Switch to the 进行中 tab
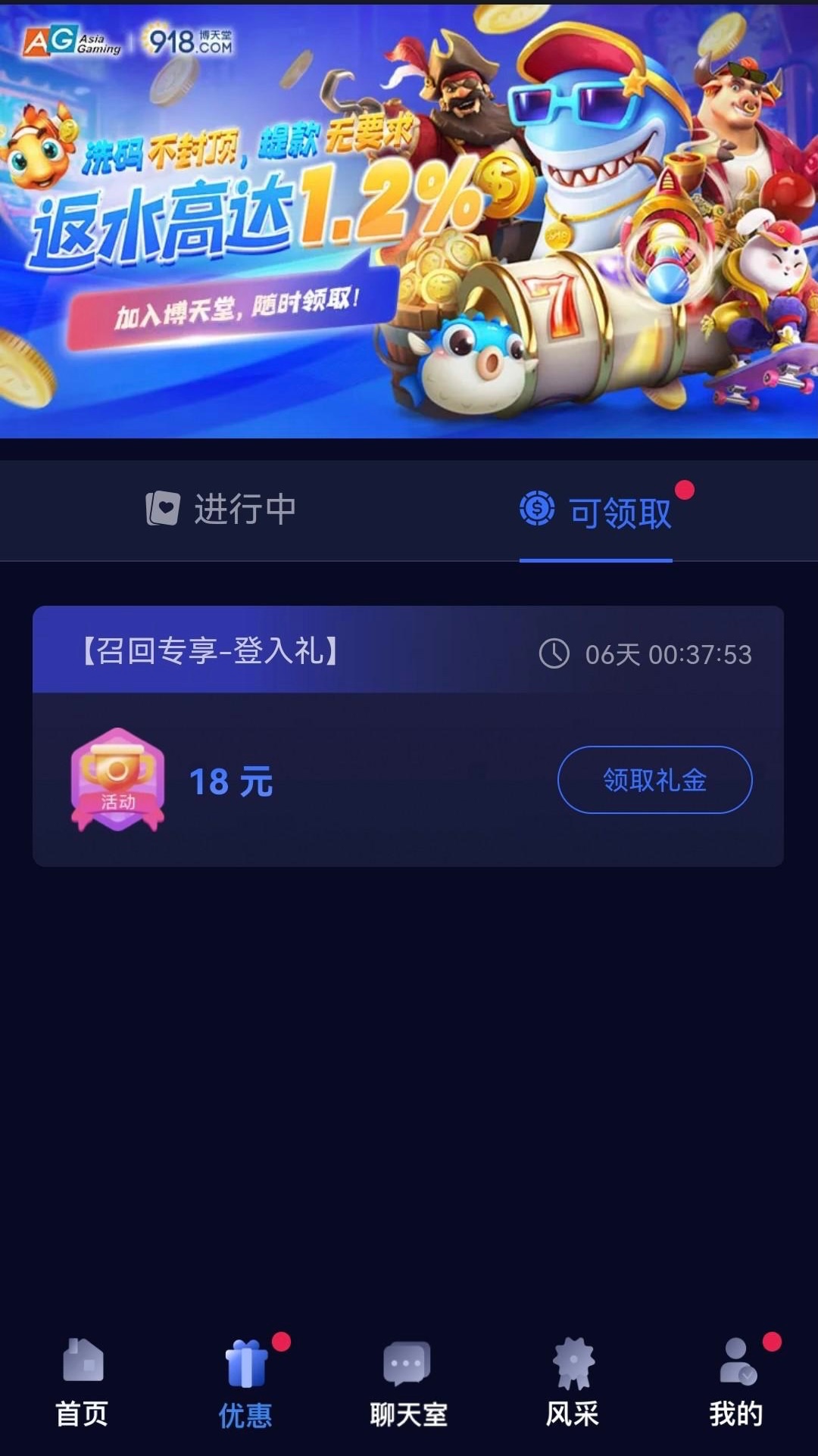The width and height of the screenshot is (818, 1456). (x=221, y=509)
